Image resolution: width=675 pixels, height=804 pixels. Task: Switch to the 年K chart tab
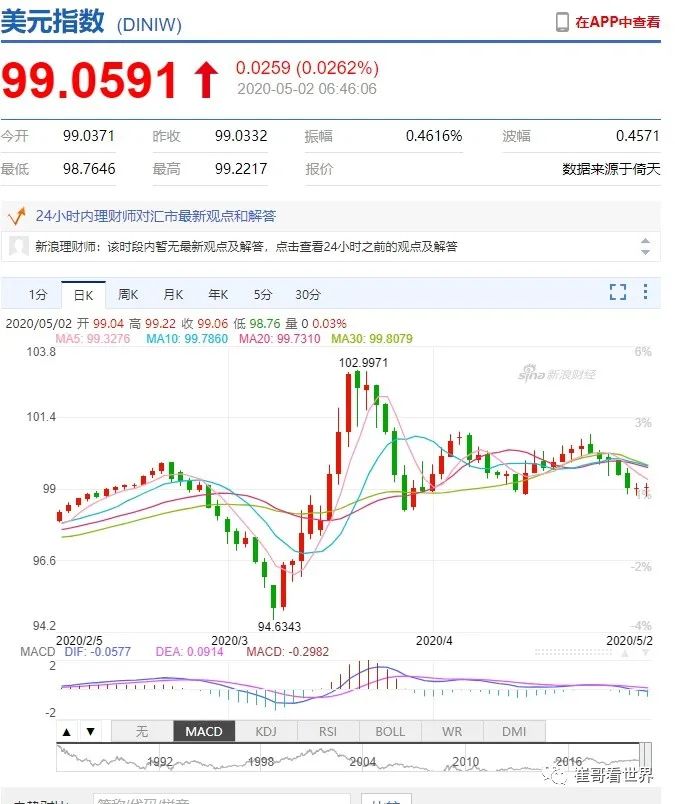coord(218,294)
